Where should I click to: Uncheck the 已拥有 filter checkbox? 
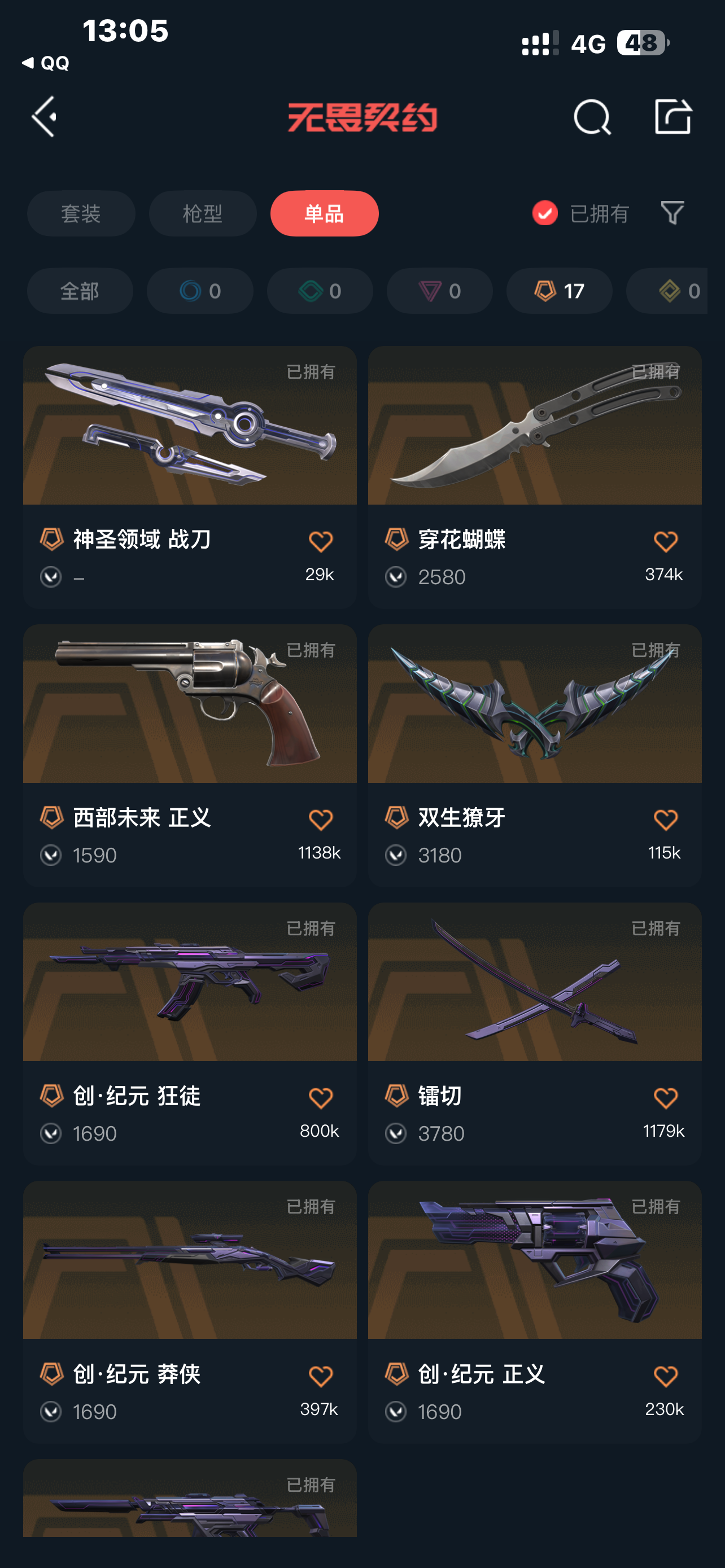(x=545, y=213)
